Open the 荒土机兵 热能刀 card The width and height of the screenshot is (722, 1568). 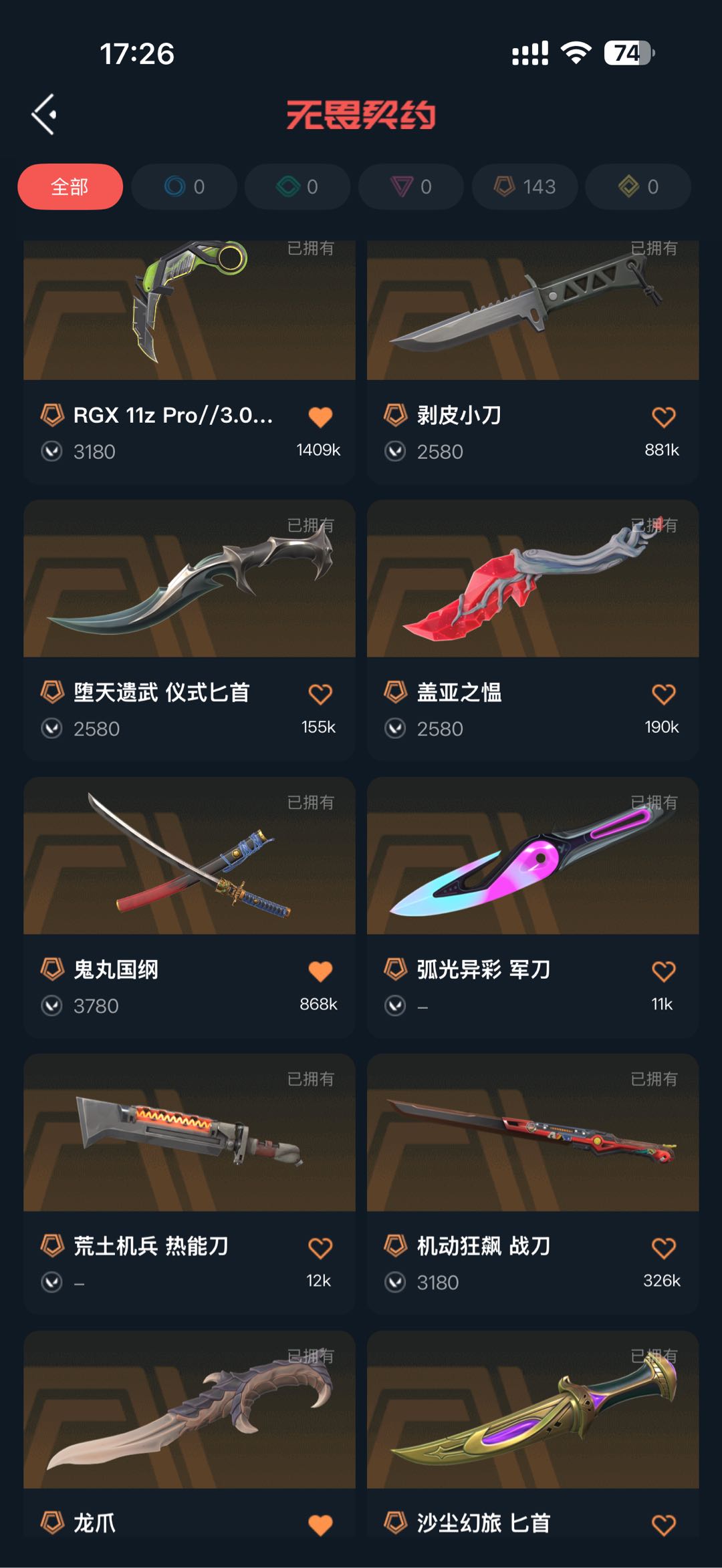point(189,1185)
